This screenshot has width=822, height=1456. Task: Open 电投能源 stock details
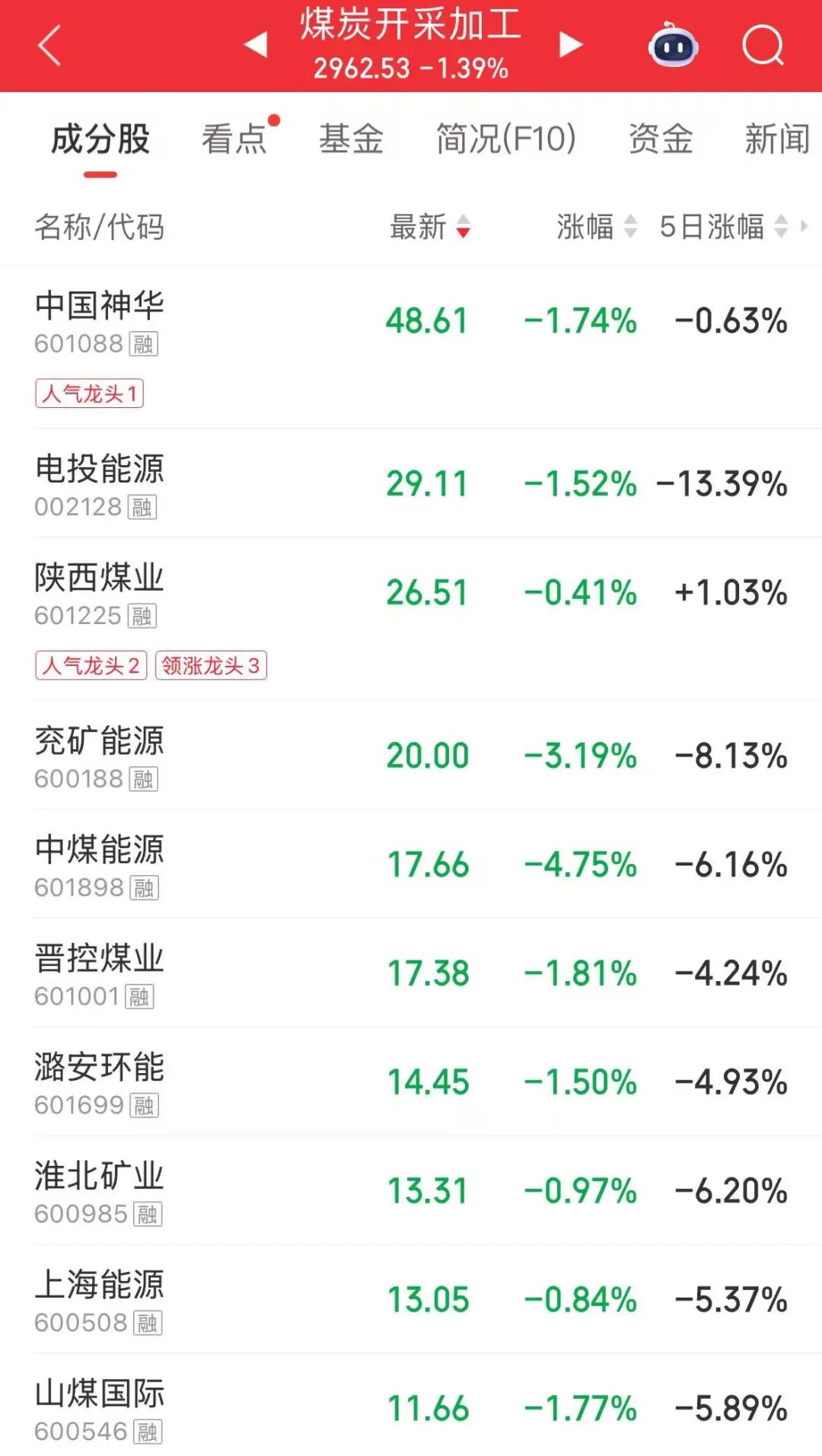(x=100, y=469)
